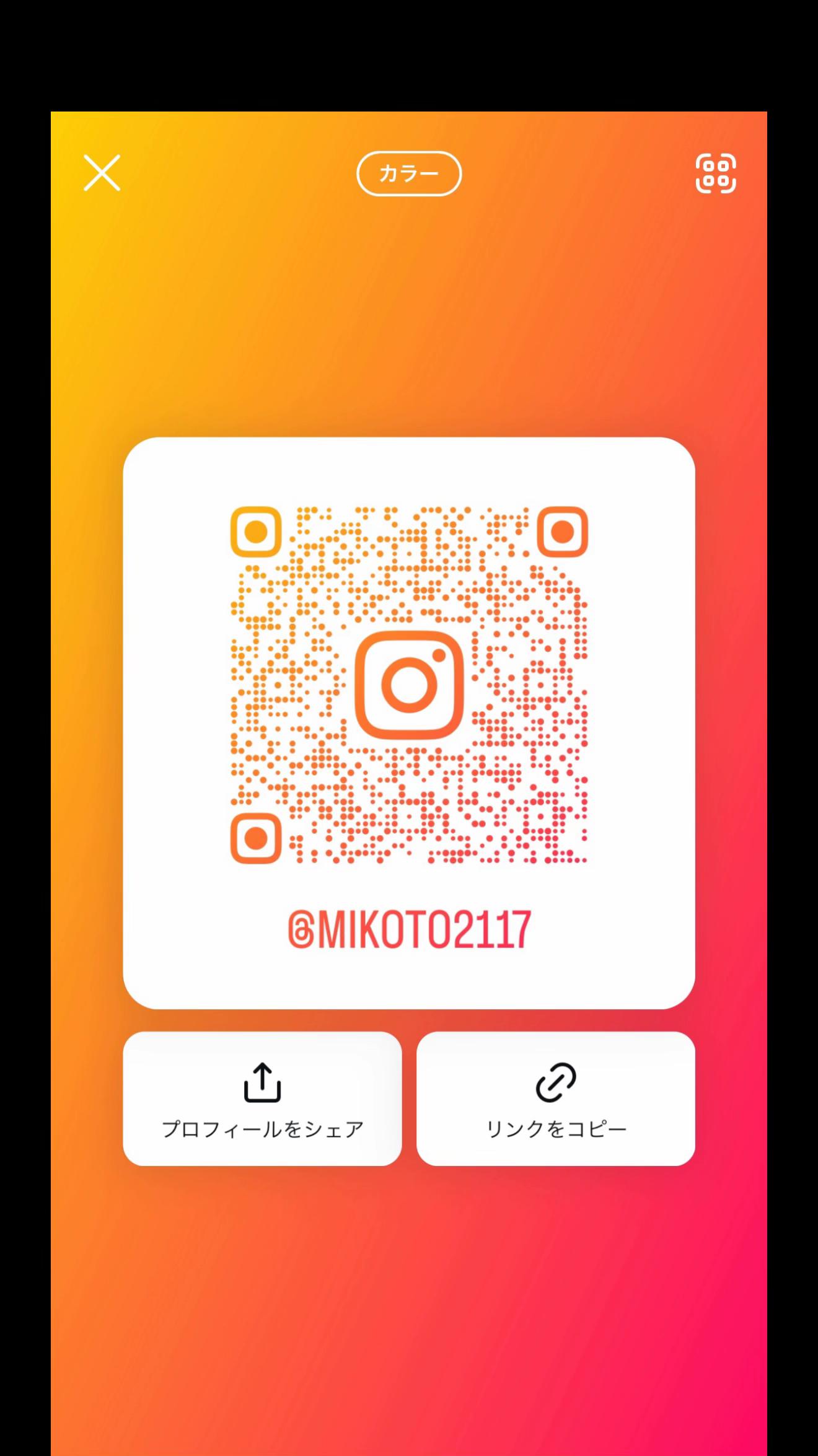Viewport: 818px width, 1456px height.
Task: Share profile via プロフィールをシェア
Action: tap(262, 1099)
